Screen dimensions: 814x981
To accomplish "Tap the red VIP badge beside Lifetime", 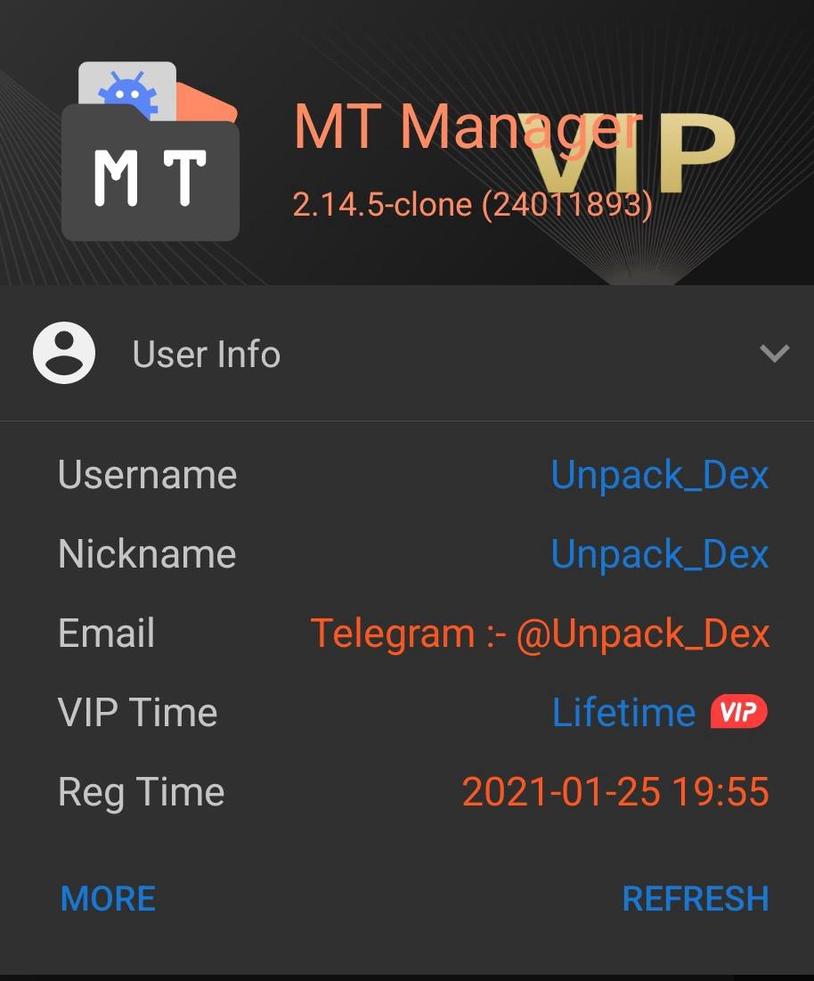I will click(x=740, y=712).
